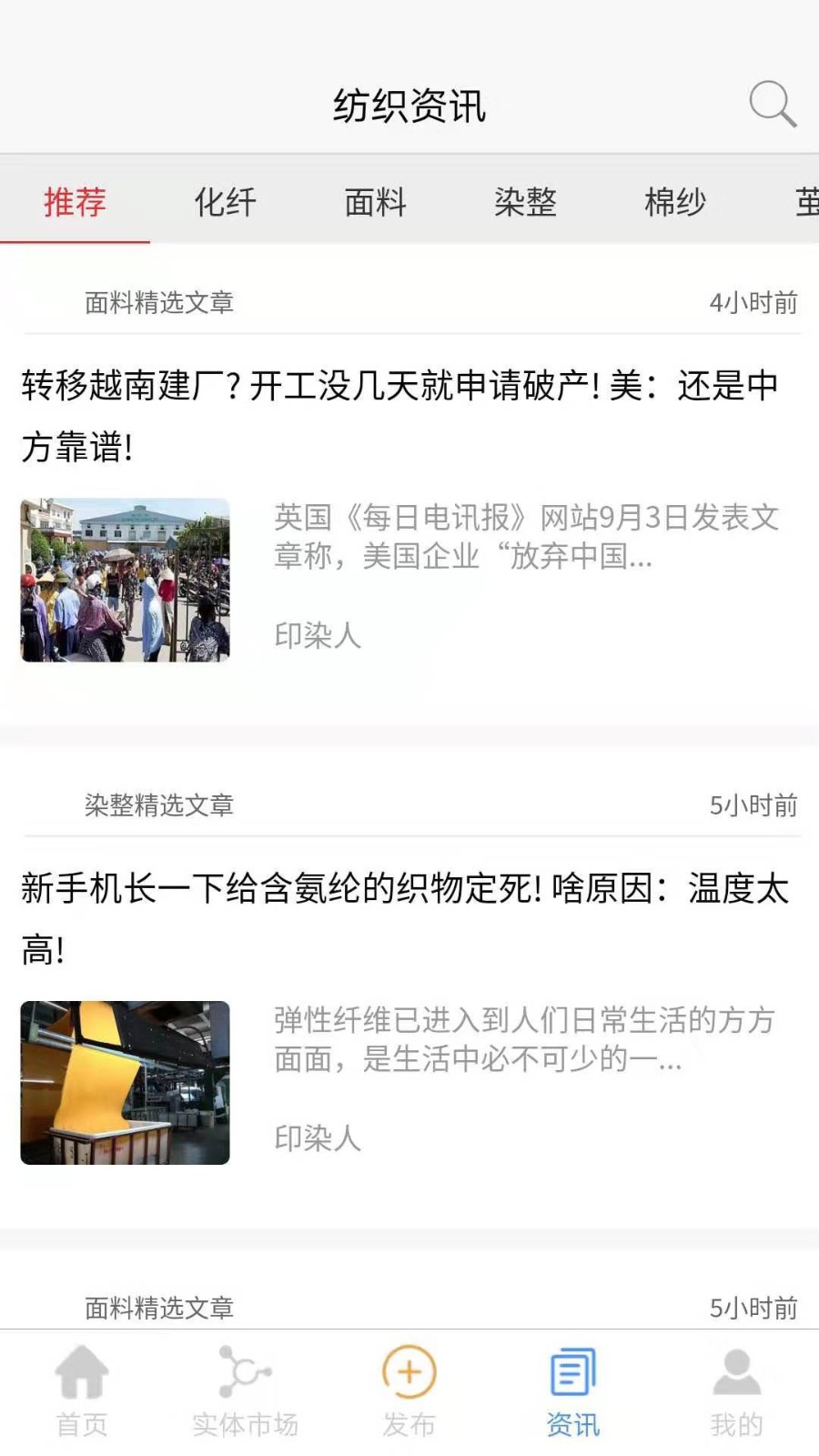
Task: Tap the yellow dyeing machine thumbnail
Action: [125, 1083]
